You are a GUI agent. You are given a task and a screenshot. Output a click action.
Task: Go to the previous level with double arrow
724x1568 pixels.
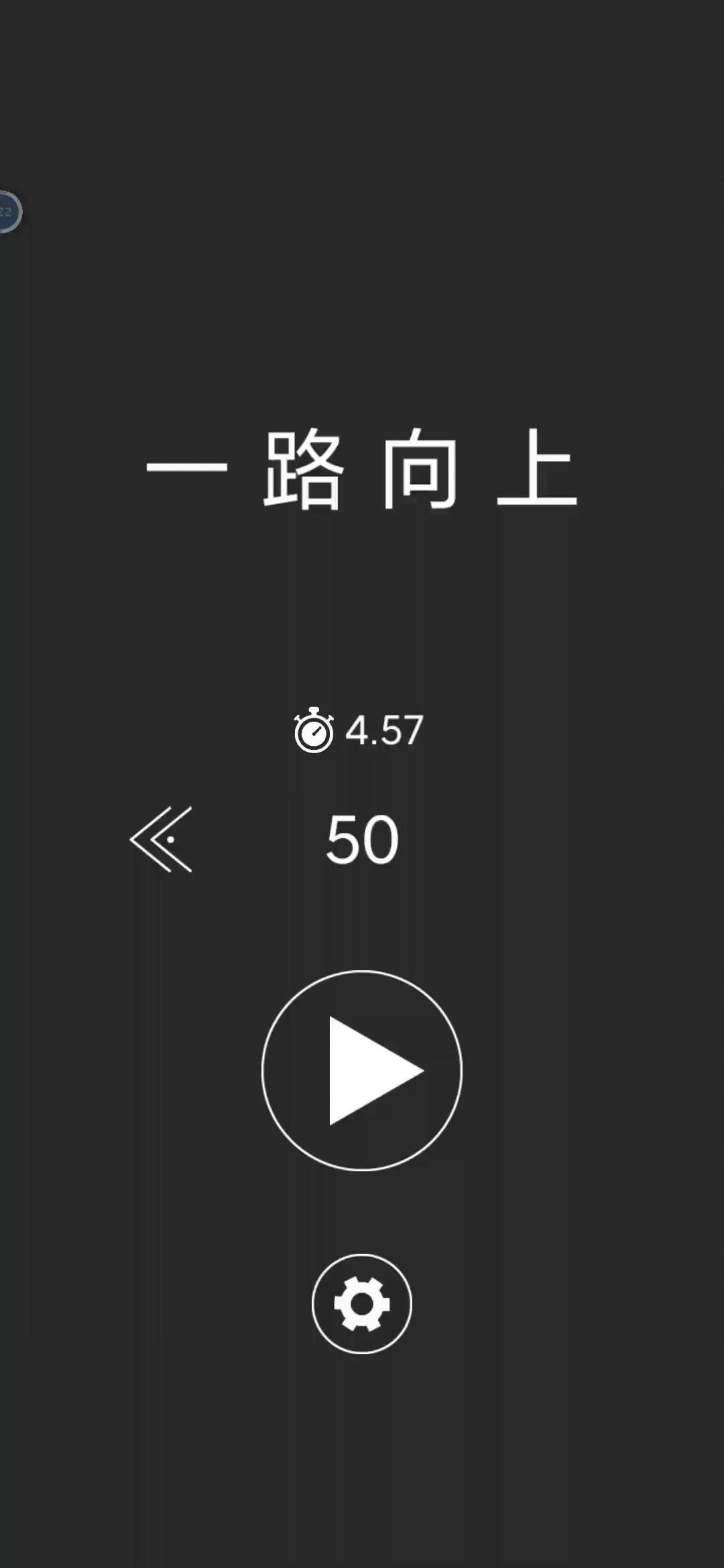162,839
